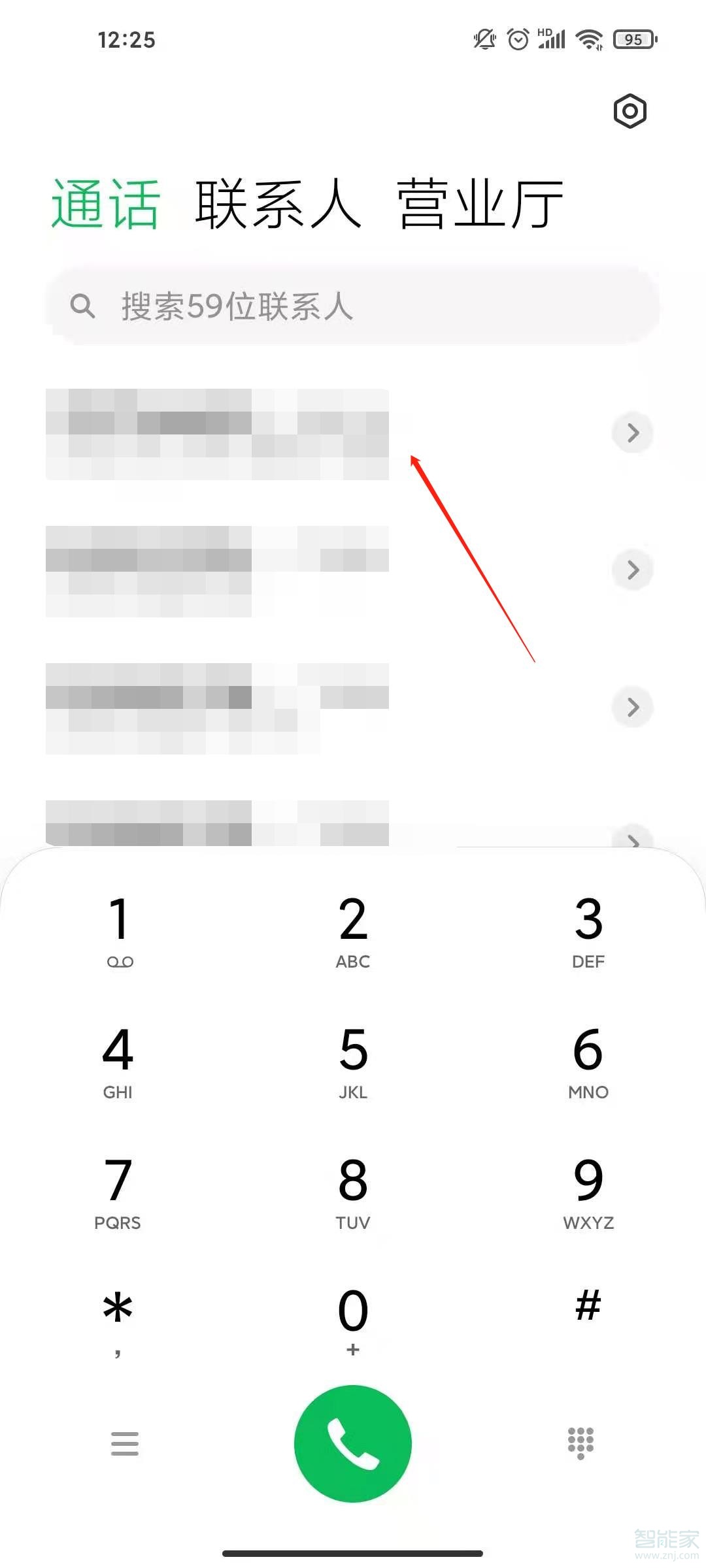Tap keypad key 8 TUV
Screen dimensions: 706x1568
(353, 1190)
